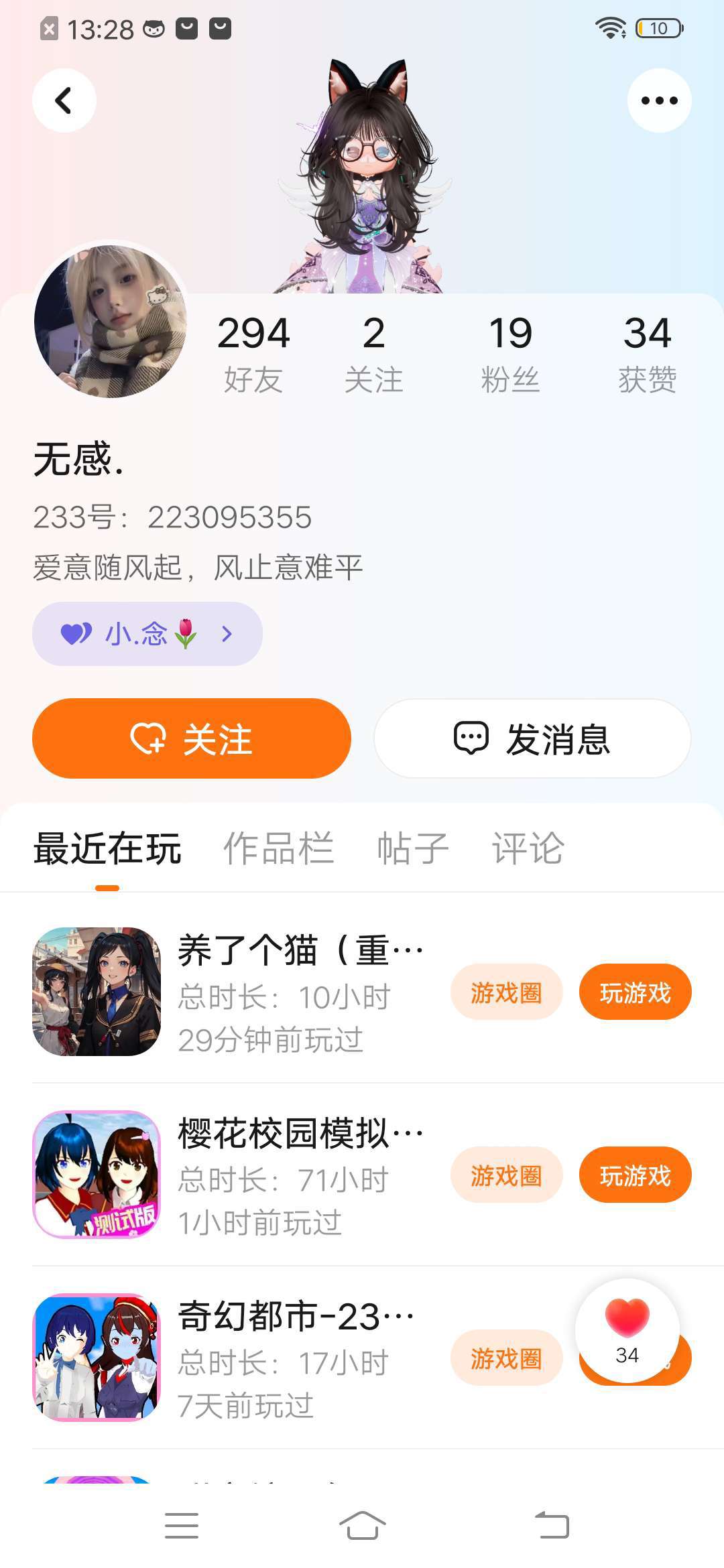Switch to the 作品栏 tab

278,848
